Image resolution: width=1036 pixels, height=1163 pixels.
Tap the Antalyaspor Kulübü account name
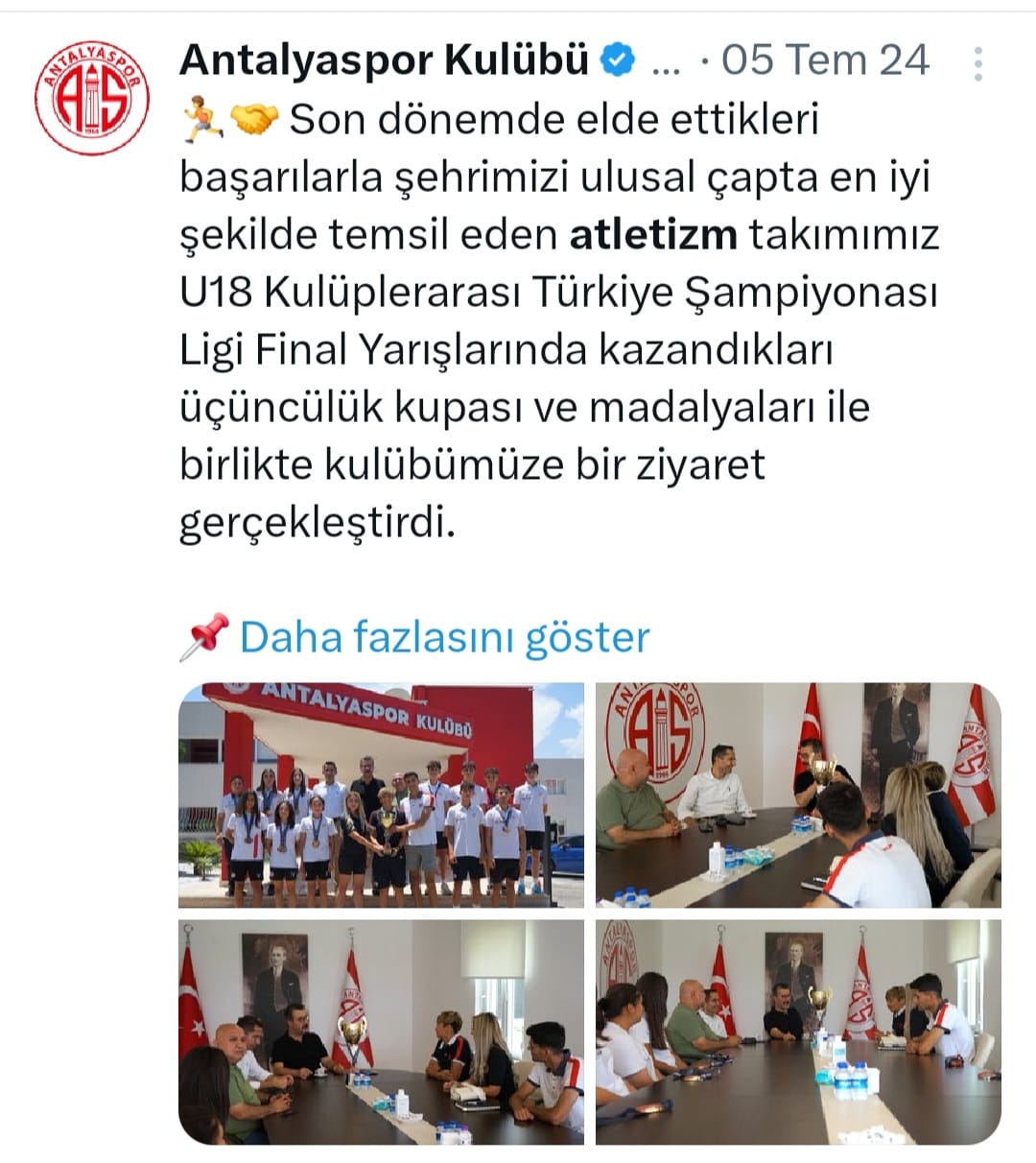pyautogui.click(x=384, y=60)
